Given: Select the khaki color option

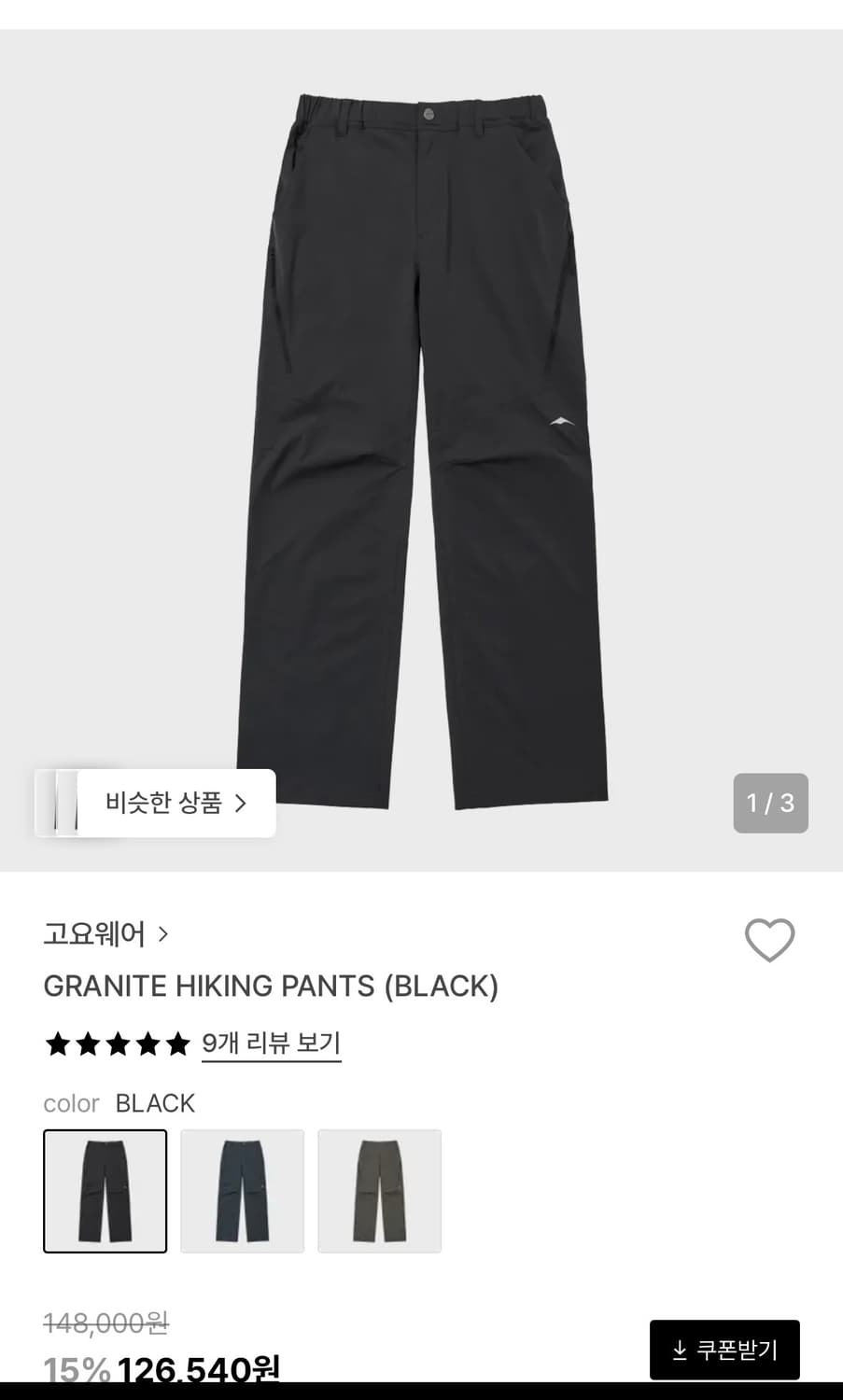Looking at the screenshot, I should pos(380,1192).
